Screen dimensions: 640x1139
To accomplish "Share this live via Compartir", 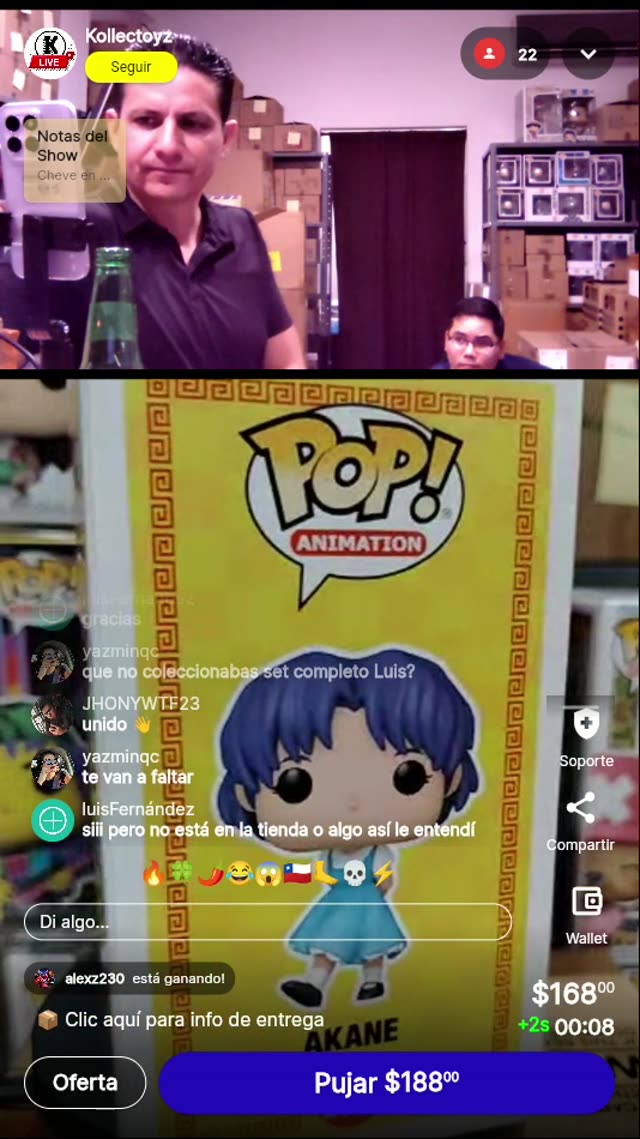I will click(x=580, y=808).
